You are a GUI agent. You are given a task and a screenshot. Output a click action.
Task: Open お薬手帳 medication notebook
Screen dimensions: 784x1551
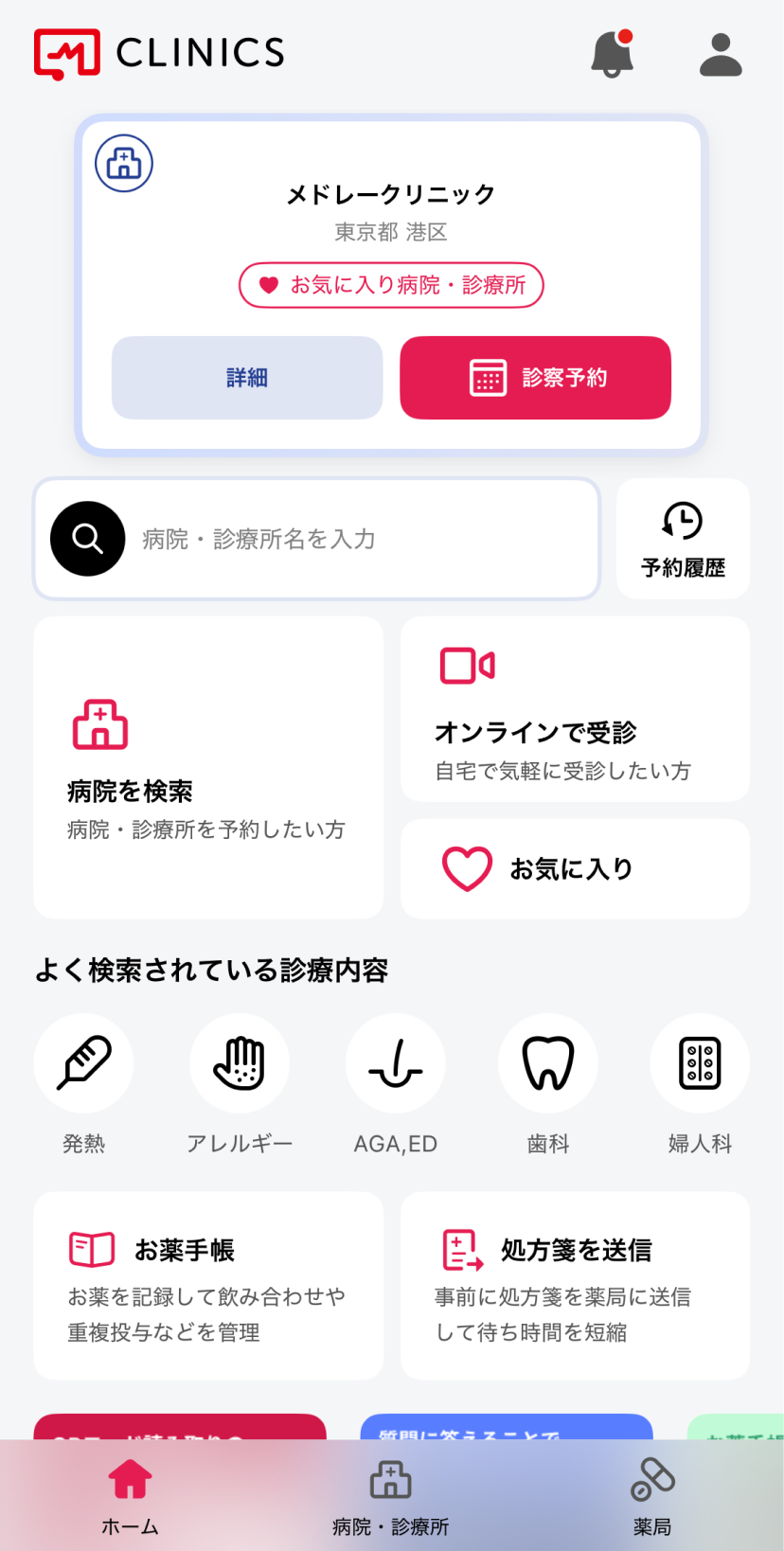pyautogui.click(x=208, y=1285)
